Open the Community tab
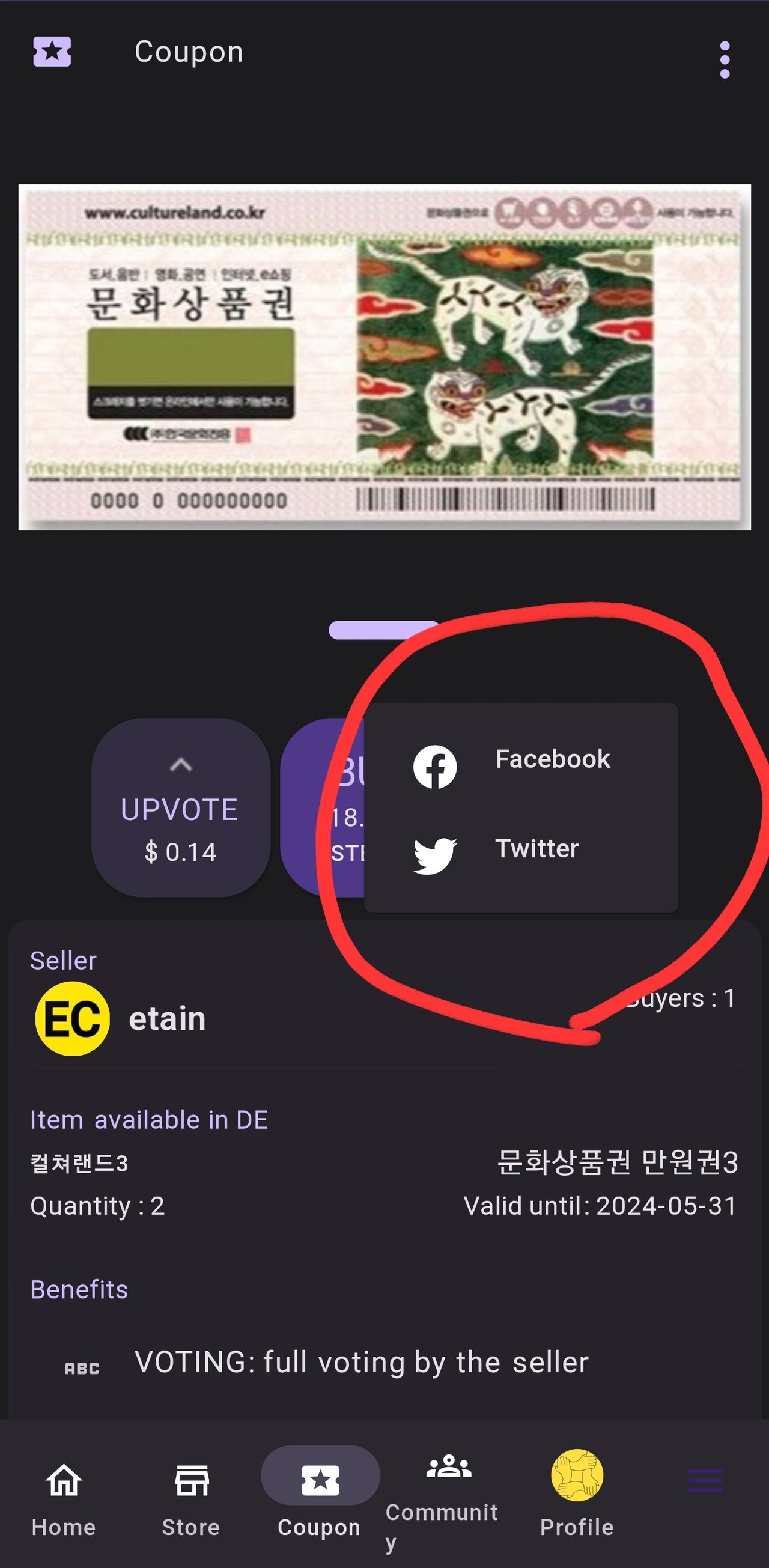 pyautogui.click(x=448, y=1498)
